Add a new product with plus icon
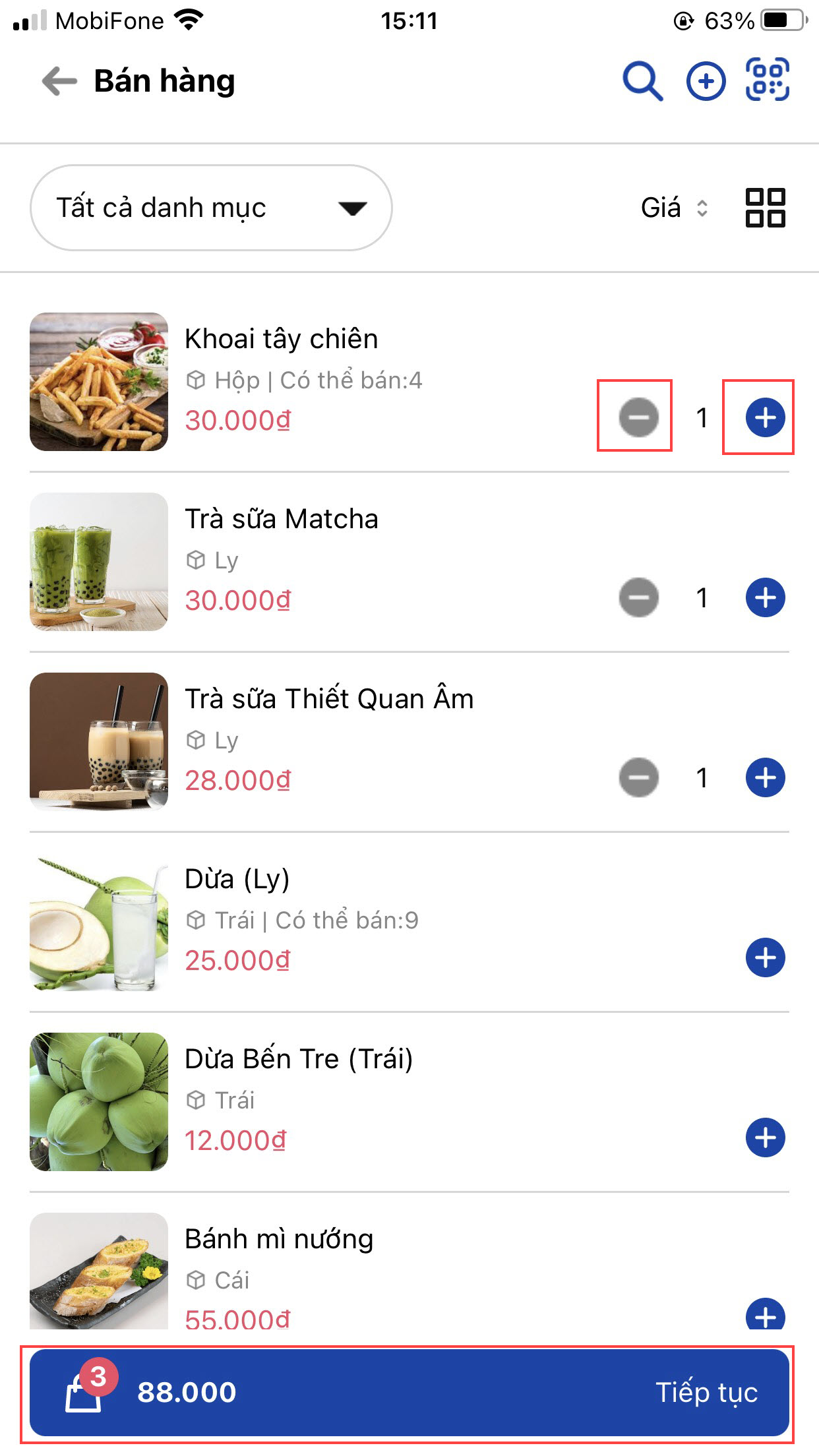819x1456 pixels. (x=706, y=82)
